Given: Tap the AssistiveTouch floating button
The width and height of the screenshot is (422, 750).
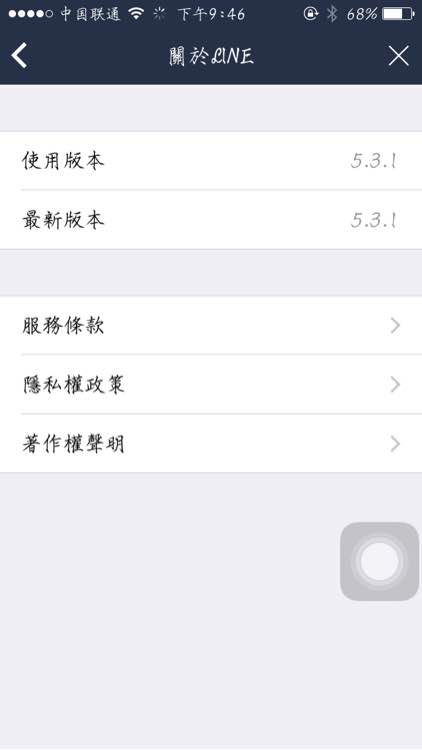Looking at the screenshot, I should pyautogui.click(x=379, y=562).
